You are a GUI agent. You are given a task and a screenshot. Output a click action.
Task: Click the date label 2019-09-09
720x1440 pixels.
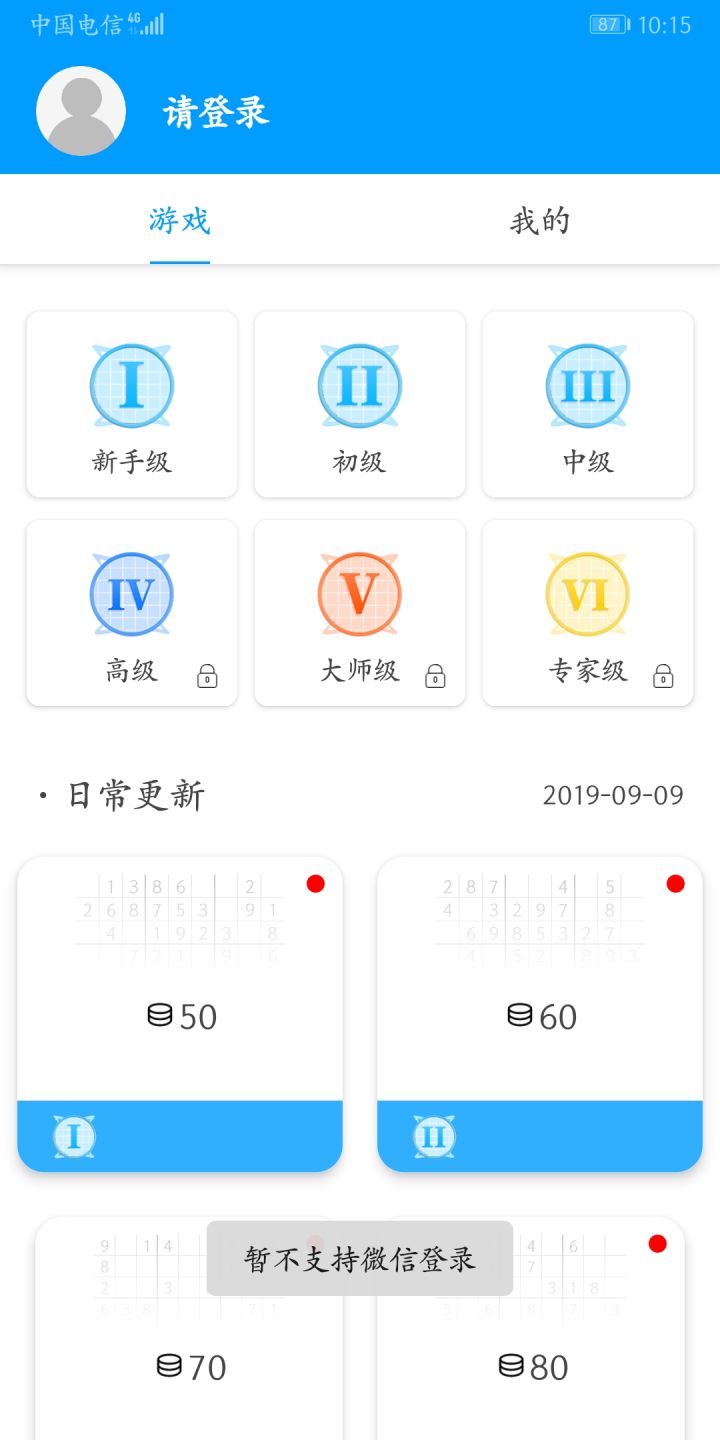click(612, 795)
